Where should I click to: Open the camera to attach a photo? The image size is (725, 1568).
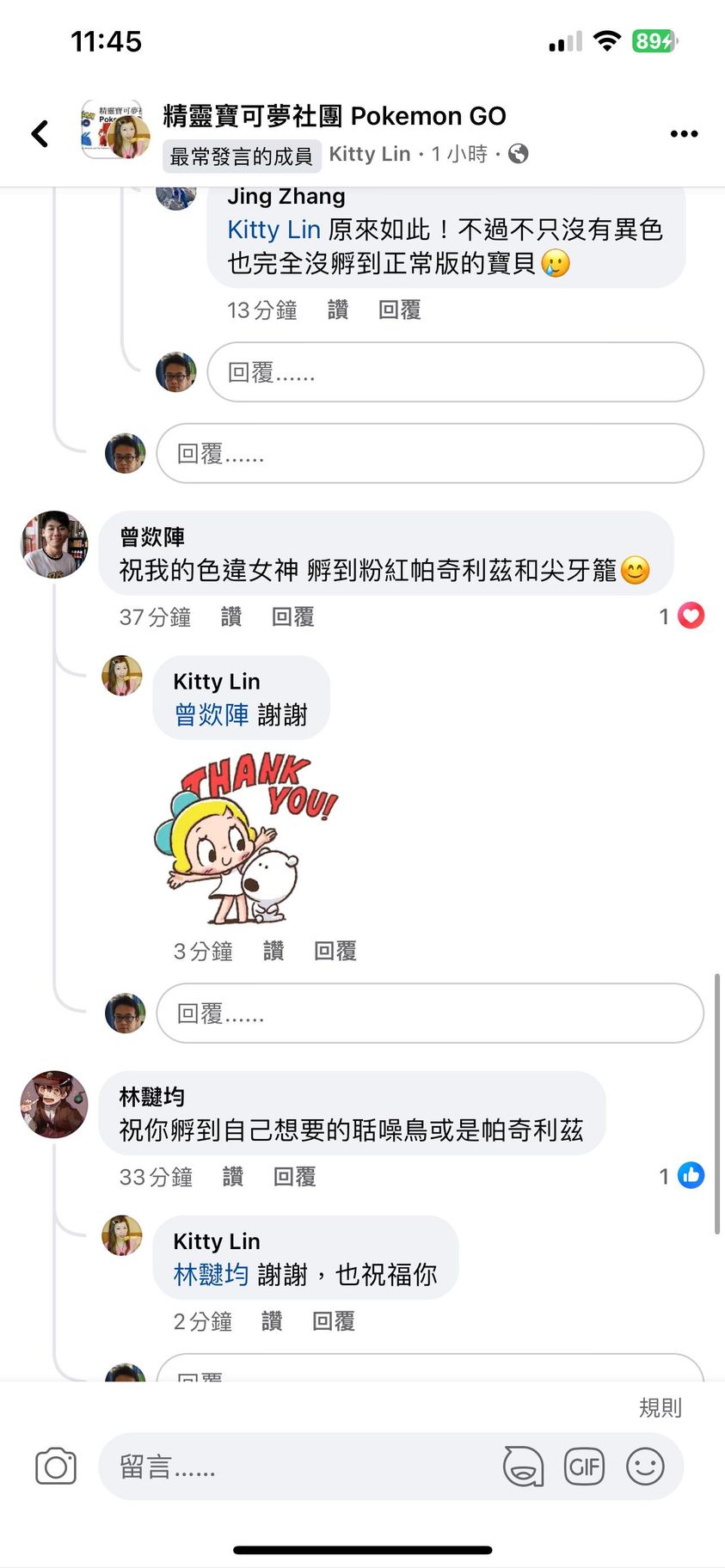tap(56, 1467)
